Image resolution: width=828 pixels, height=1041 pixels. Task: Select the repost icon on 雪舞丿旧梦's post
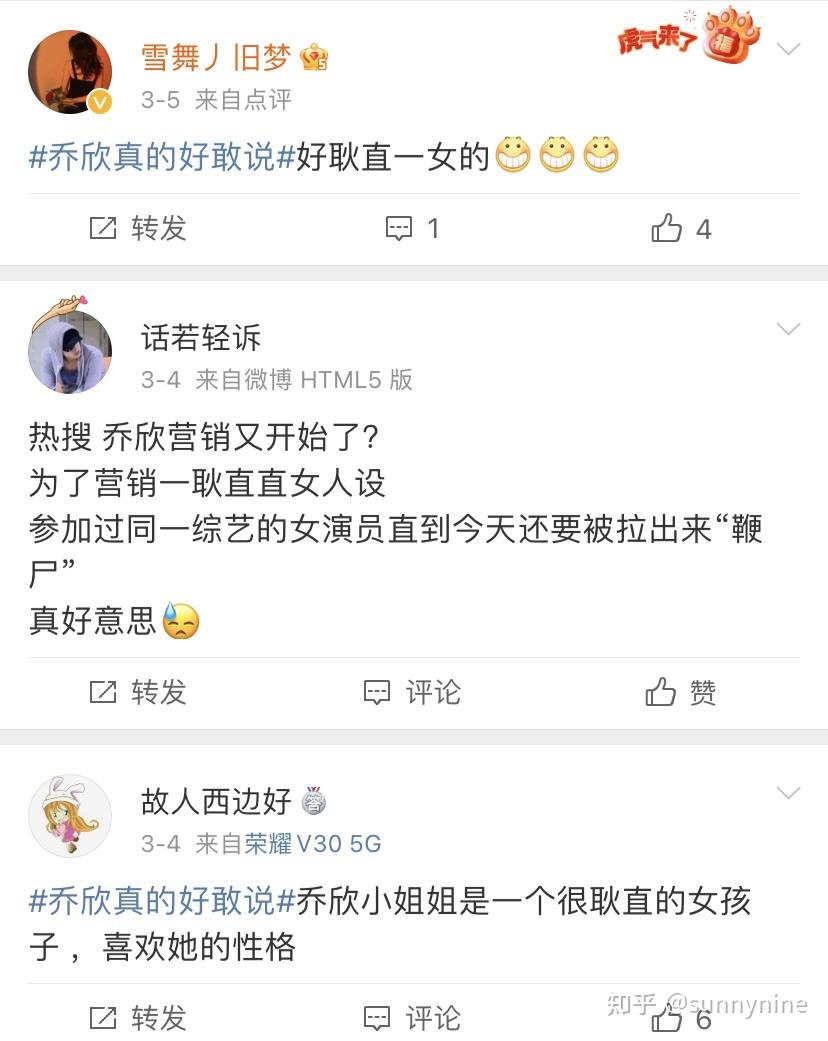103,228
